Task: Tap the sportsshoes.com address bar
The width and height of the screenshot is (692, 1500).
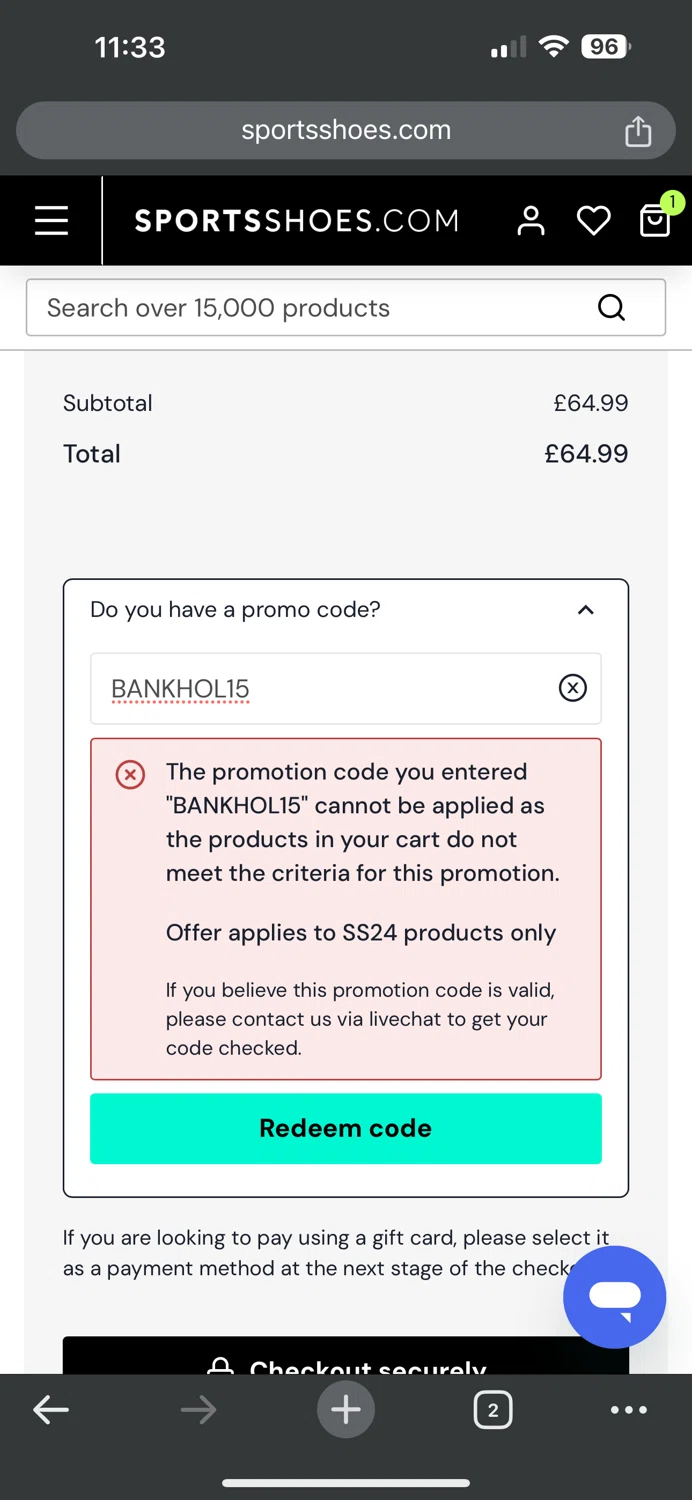Action: coord(346,130)
